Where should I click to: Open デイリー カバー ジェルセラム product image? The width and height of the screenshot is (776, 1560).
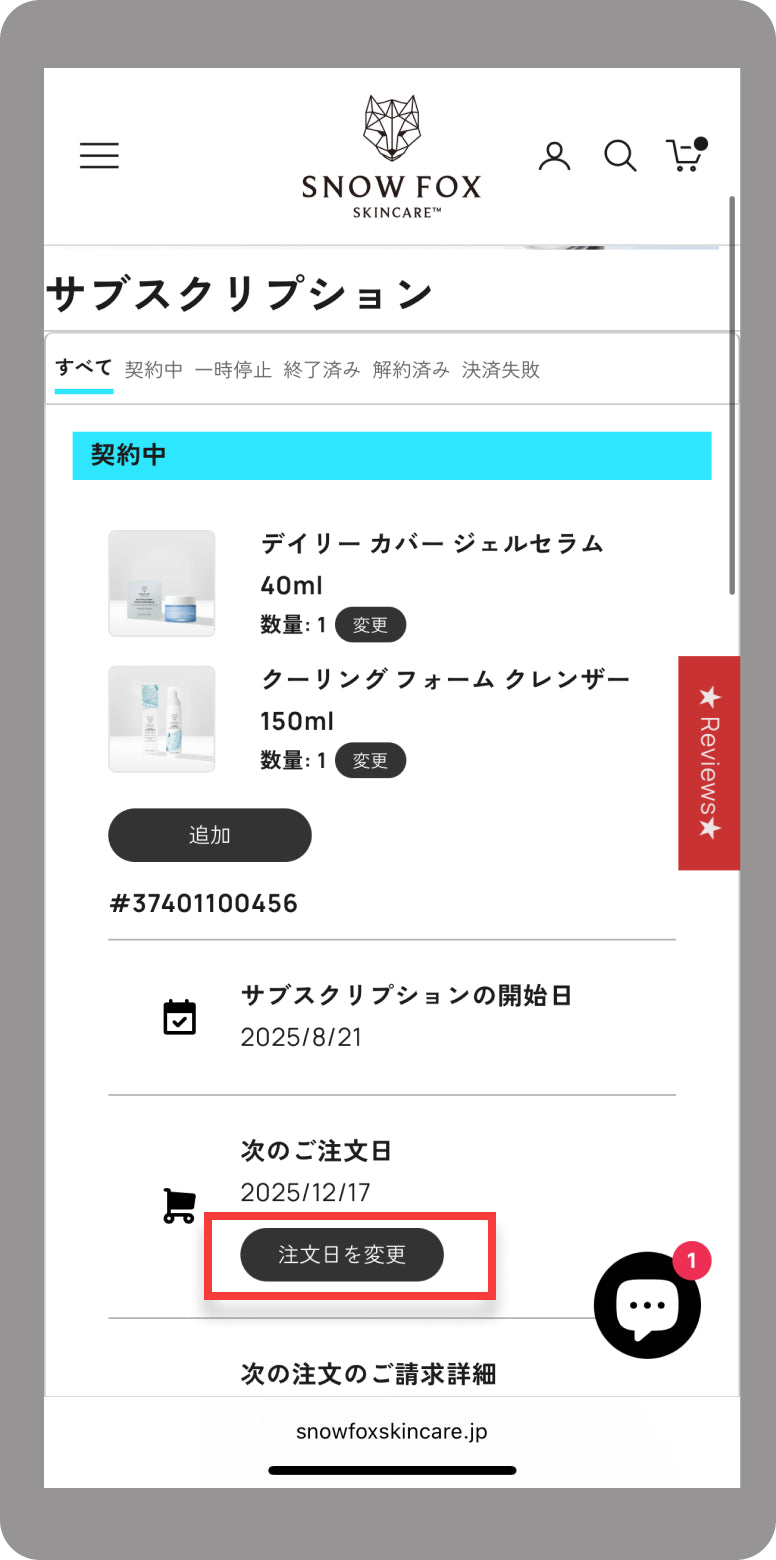click(162, 583)
